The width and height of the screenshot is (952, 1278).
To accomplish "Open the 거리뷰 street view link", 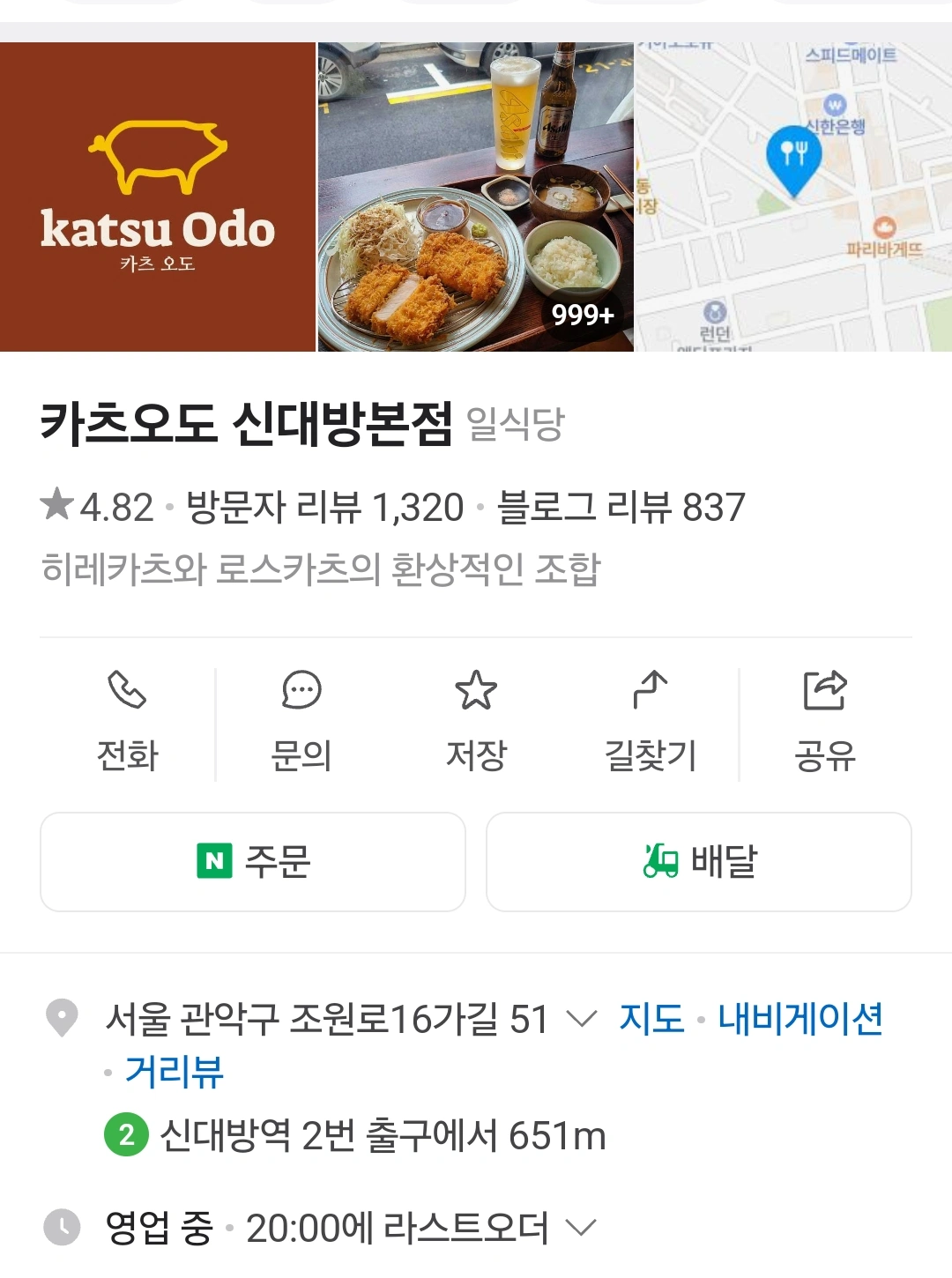I will pyautogui.click(x=175, y=1073).
